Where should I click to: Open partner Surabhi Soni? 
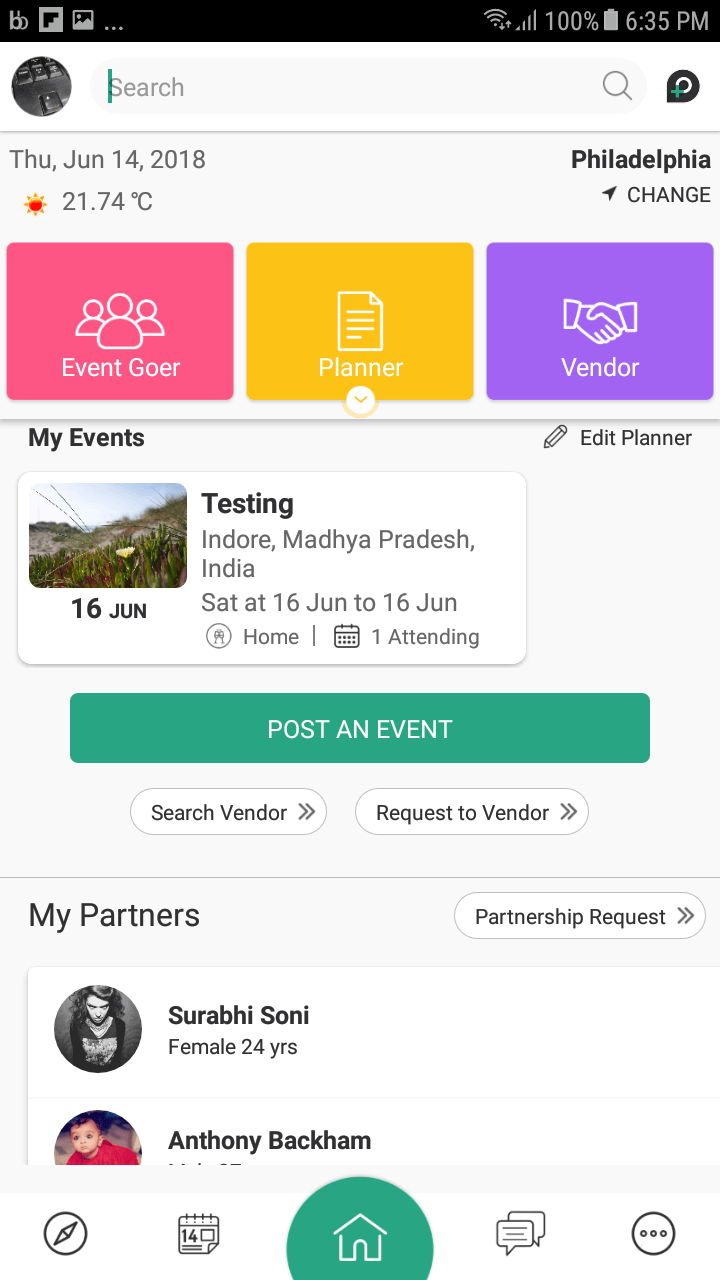pyautogui.click(x=374, y=1031)
